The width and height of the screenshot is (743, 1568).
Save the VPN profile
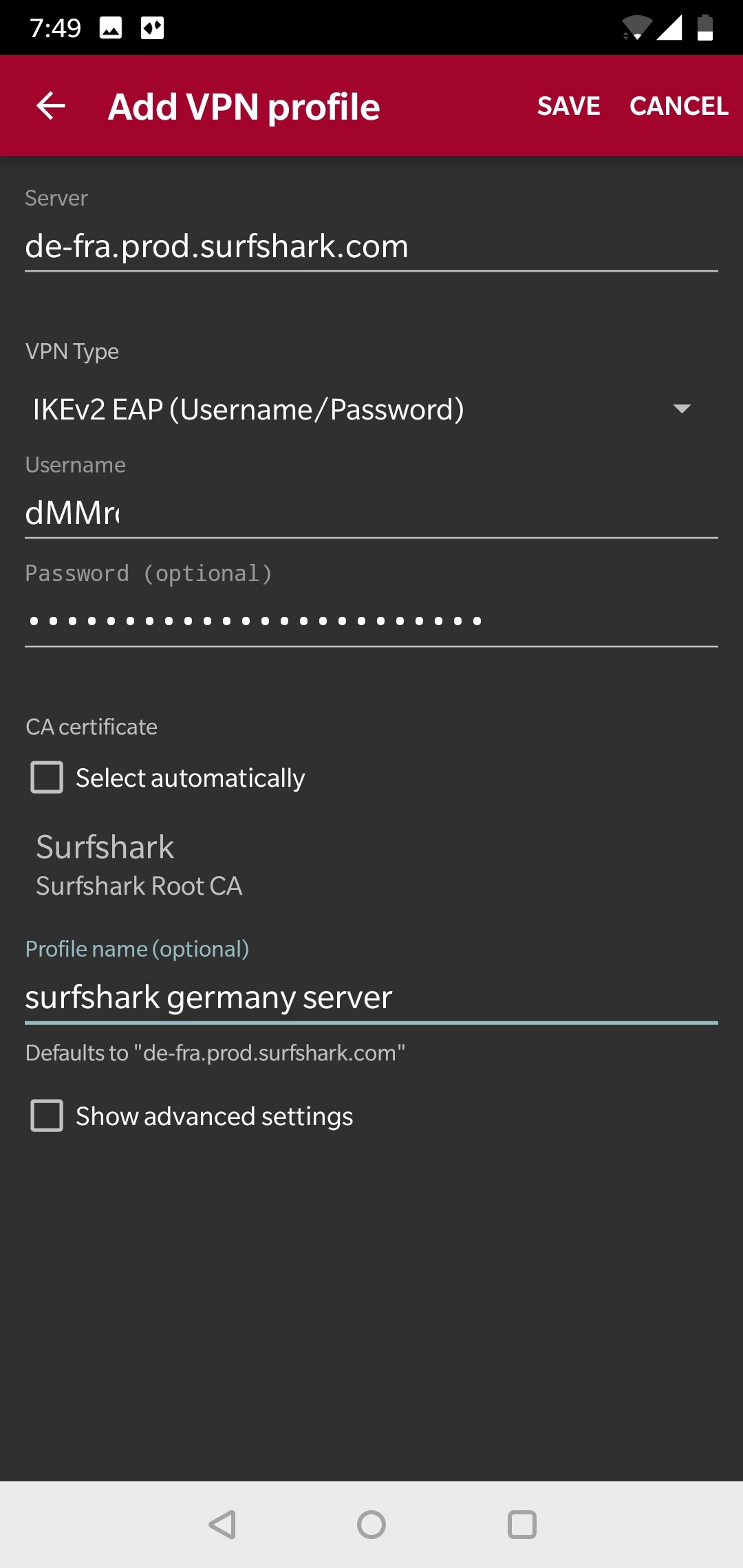point(568,106)
